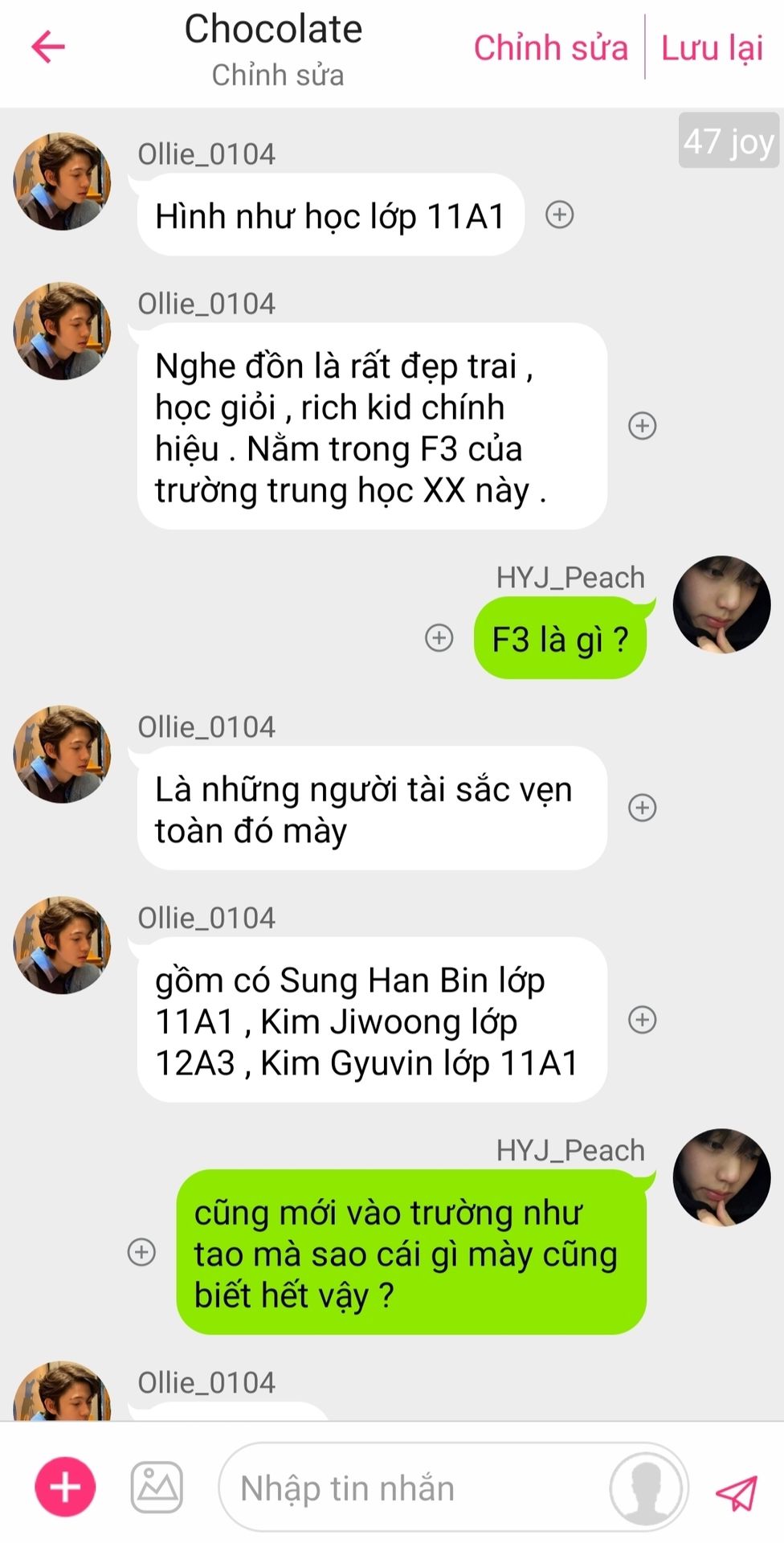This screenshot has width=784, height=1543.
Task: Tap plus icon beside 'Là những người tài sắc' message
Action: (x=642, y=807)
